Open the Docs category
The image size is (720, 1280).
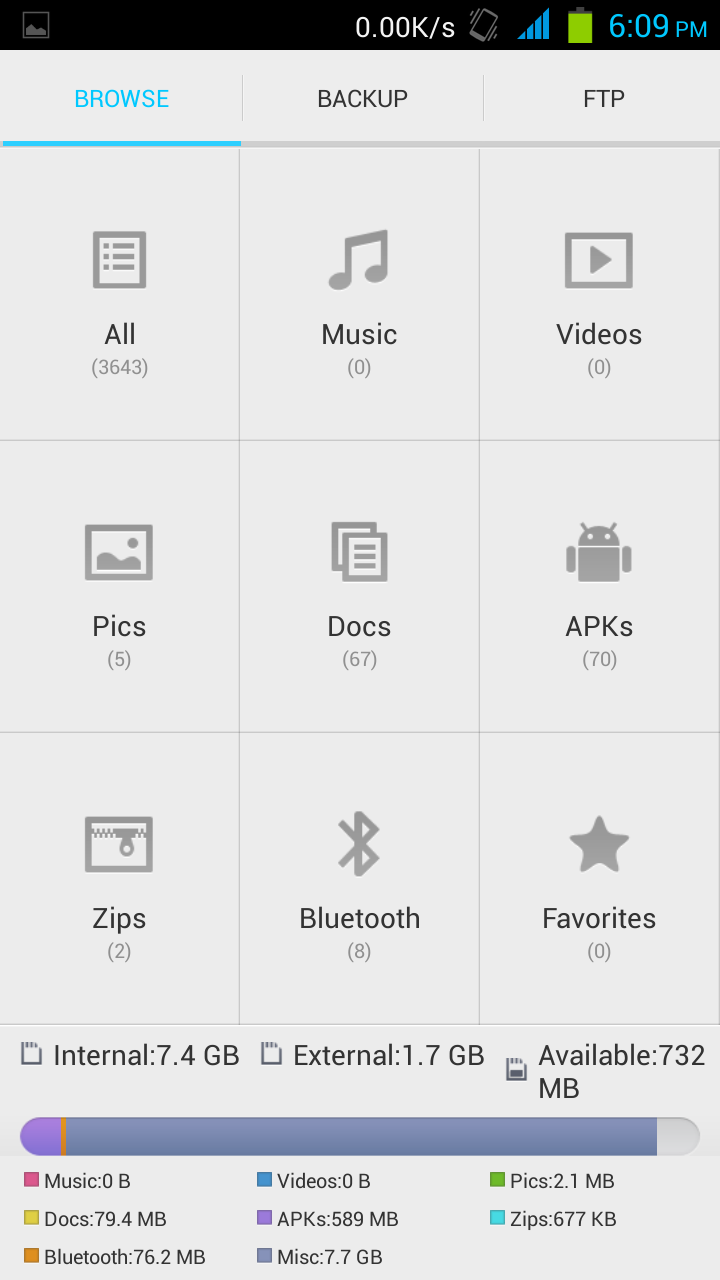point(359,588)
